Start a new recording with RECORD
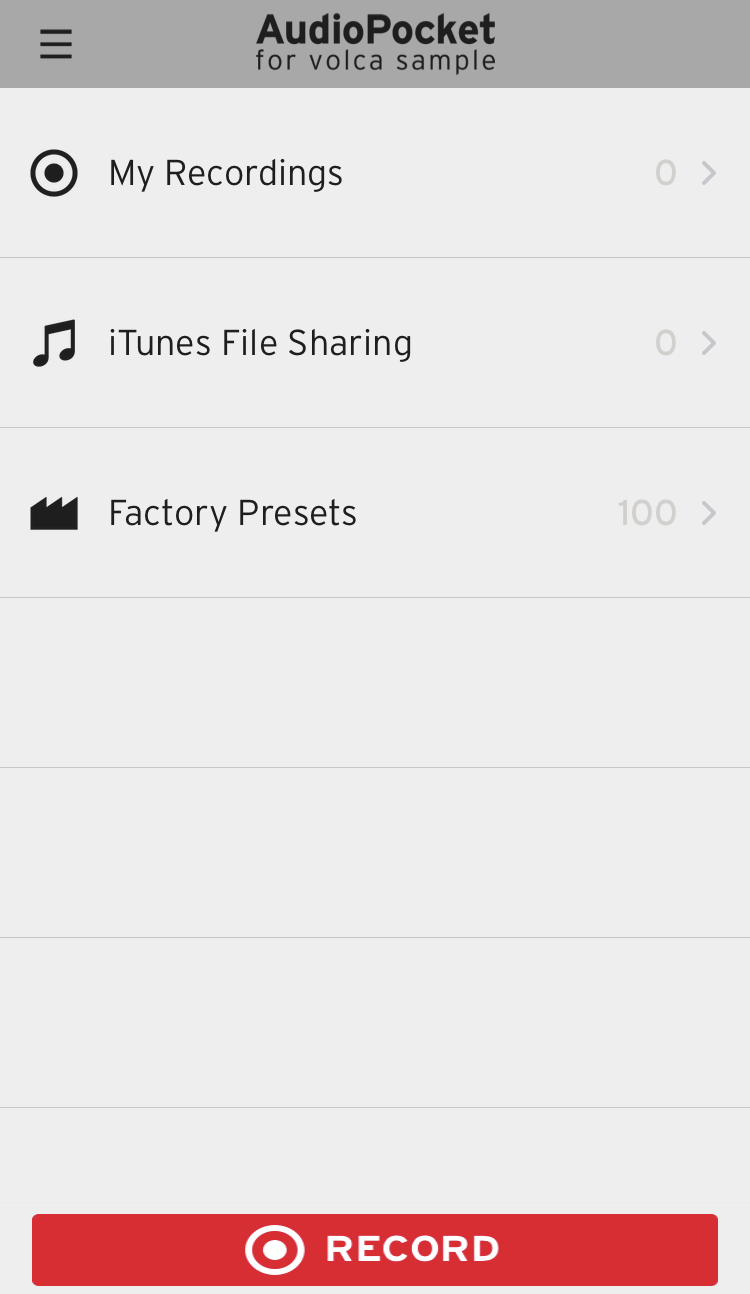The width and height of the screenshot is (750, 1294). coord(375,1250)
